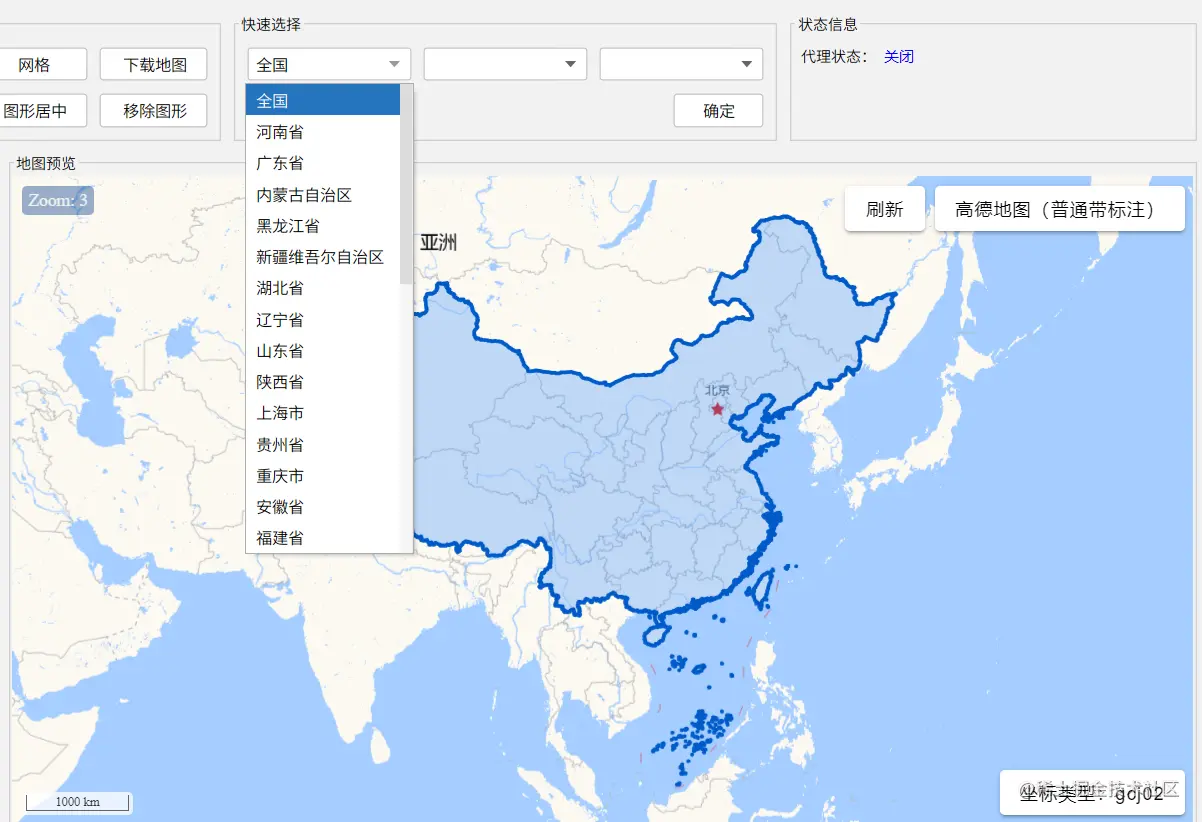
Task: Choose 黑龙江省 in the dropdown
Action: pos(288,226)
